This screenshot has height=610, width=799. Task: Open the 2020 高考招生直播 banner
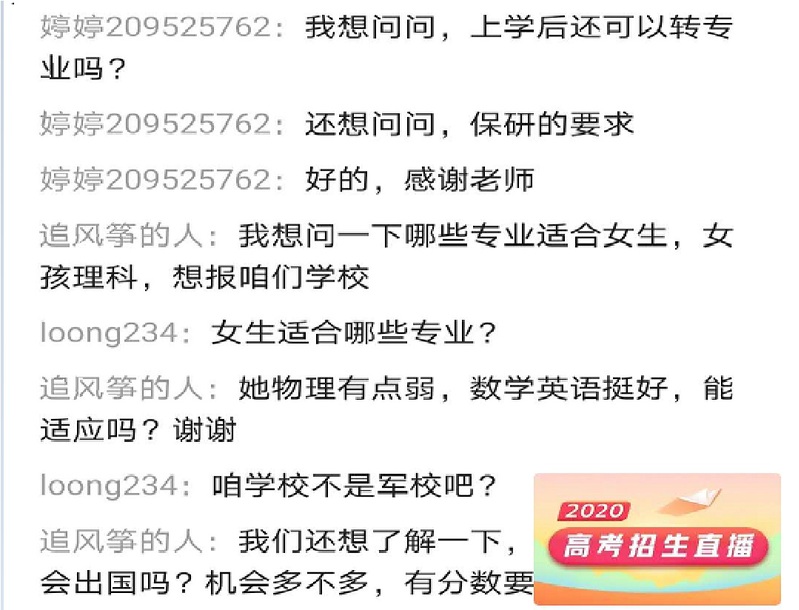point(657,539)
